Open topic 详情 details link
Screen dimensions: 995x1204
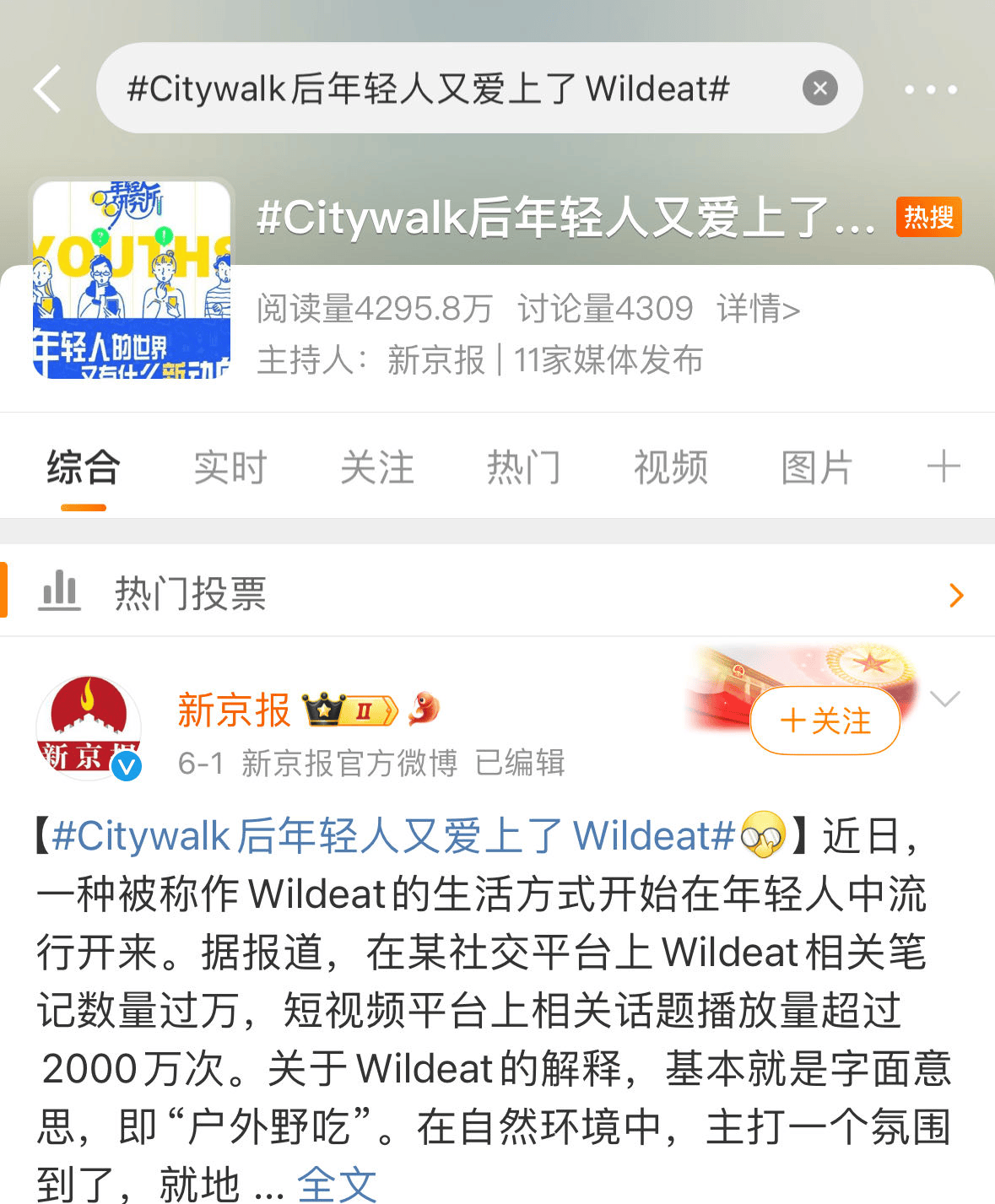pos(758,309)
